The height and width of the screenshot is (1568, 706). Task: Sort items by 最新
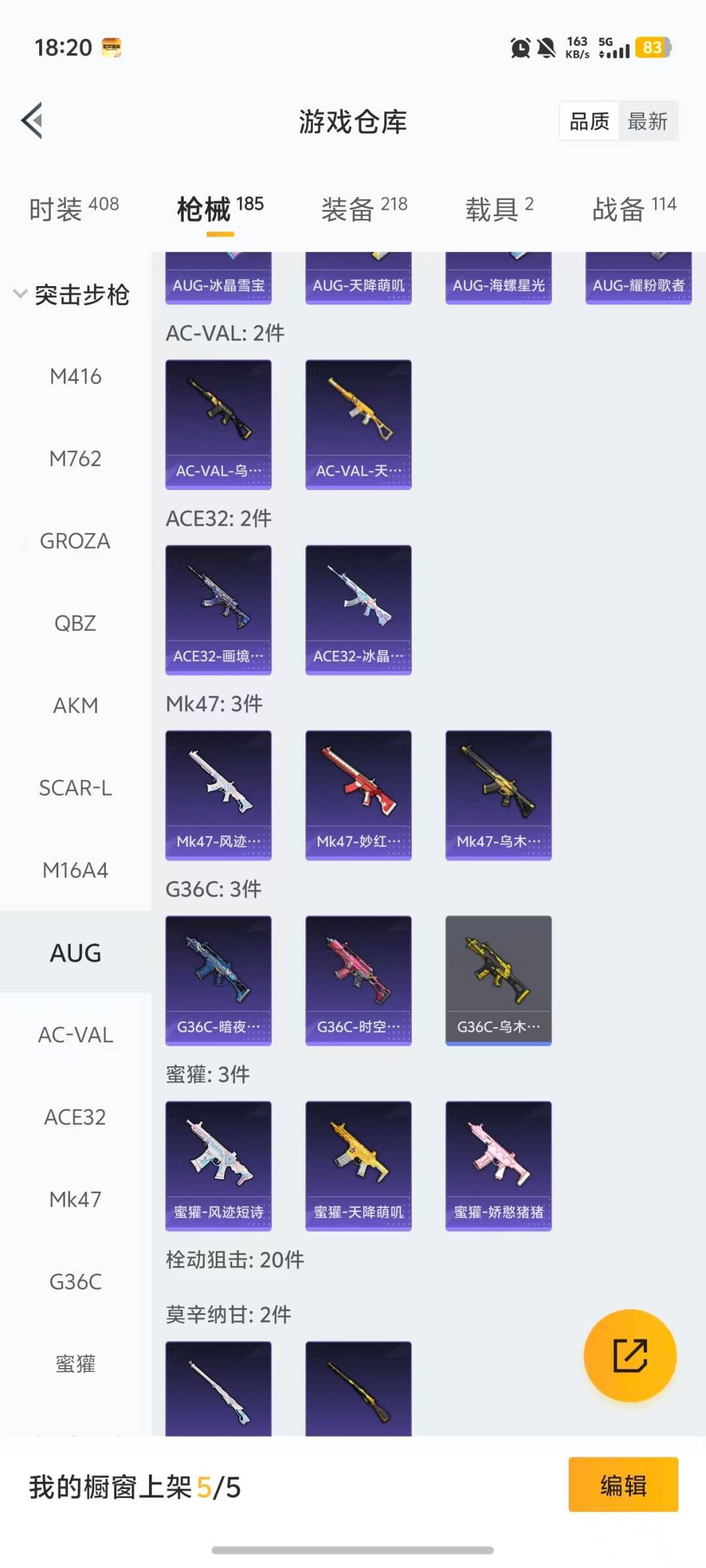click(647, 122)
